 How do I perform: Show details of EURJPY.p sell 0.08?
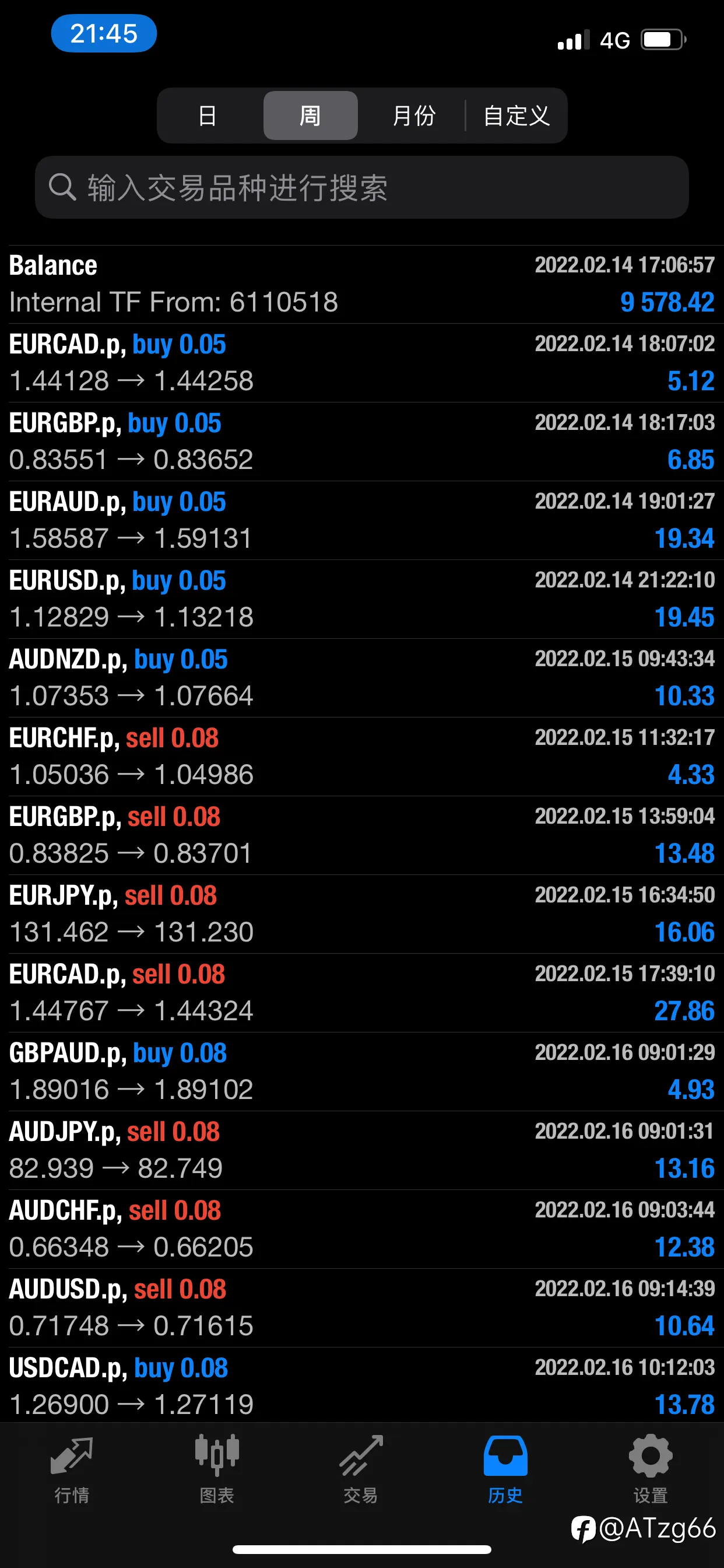(362, 914)
